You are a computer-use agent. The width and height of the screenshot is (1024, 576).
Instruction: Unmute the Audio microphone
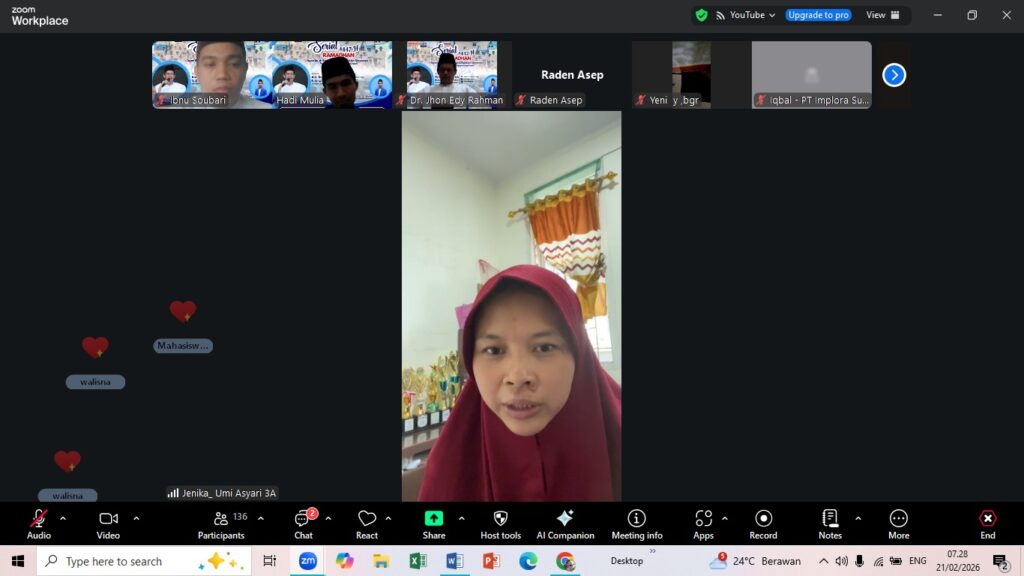coord(39,524)
